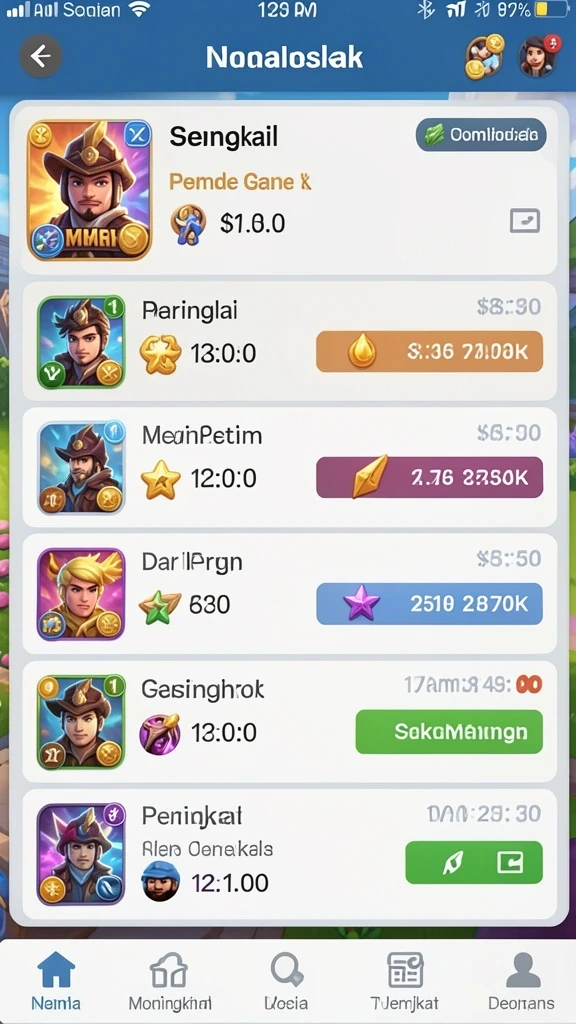
Task: Tap the small square icon on Seingkail card
Action: point(524,221)
